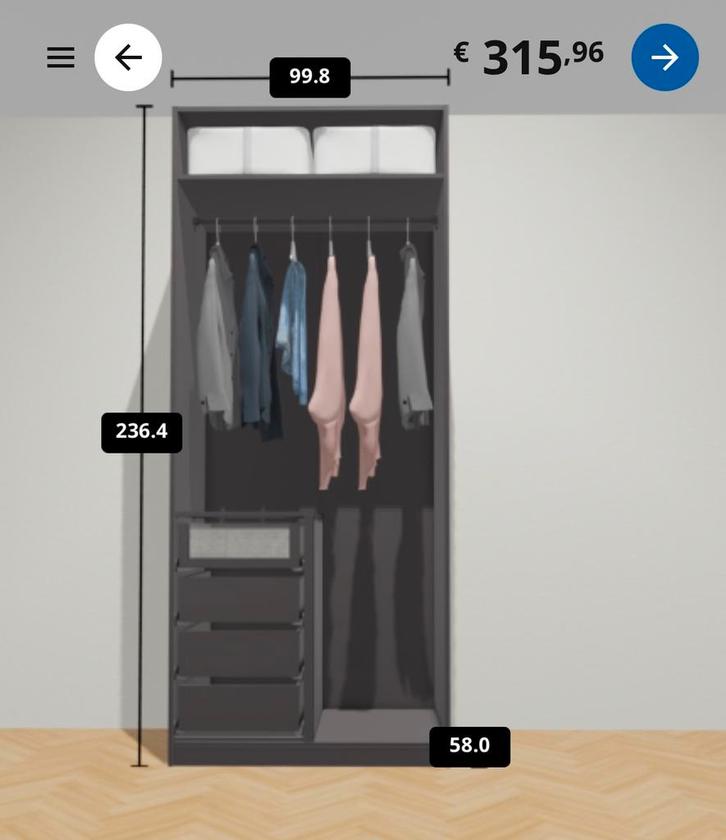This screenshot has width=726, height=840.
Task: Go back with the white arrow button
Action: (x=128, y=58)
